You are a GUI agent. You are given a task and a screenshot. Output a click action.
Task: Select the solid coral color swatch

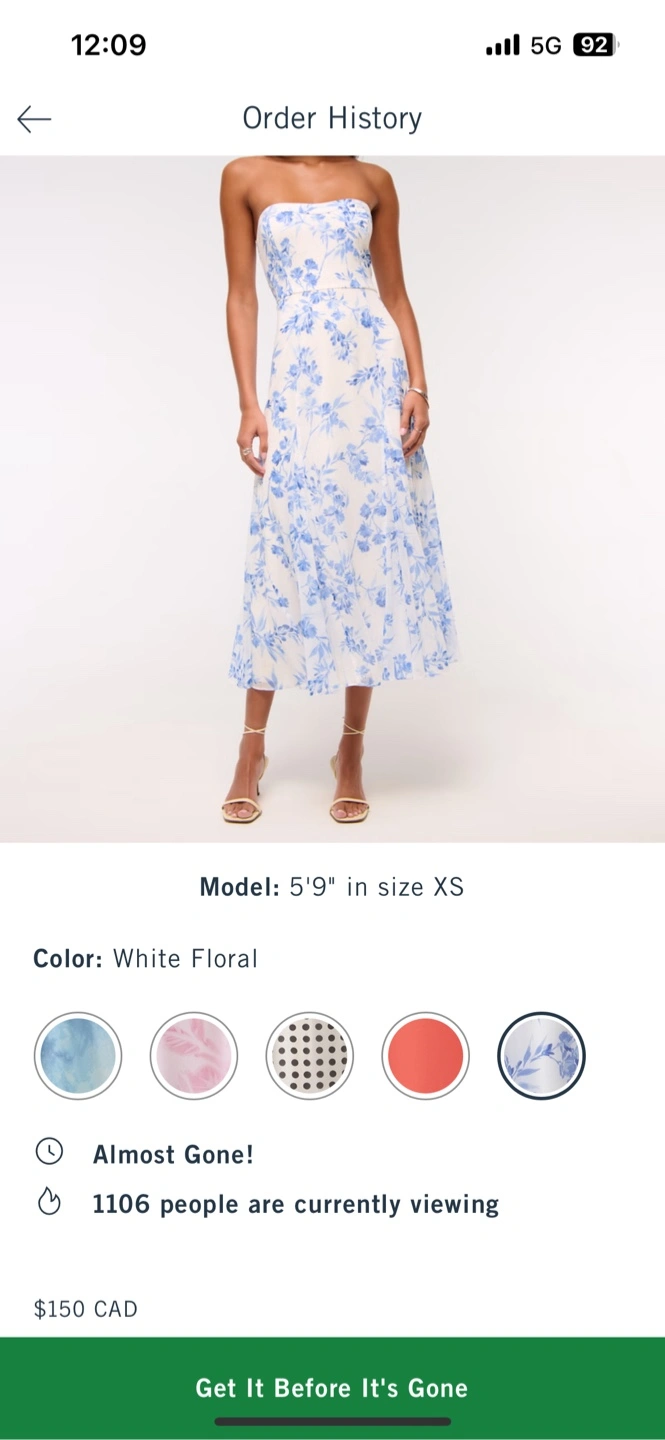pyautogui.click(x=425, y=1056)
